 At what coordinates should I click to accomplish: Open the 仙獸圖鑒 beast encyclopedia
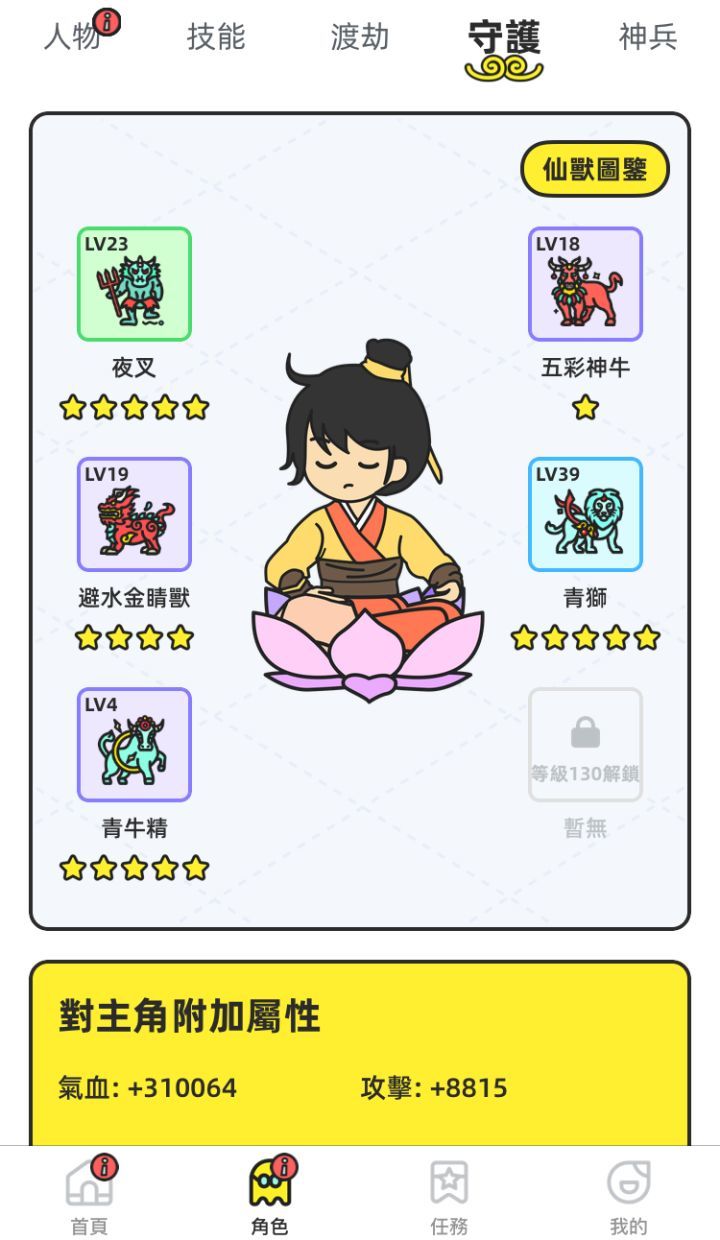click(595, 170)
